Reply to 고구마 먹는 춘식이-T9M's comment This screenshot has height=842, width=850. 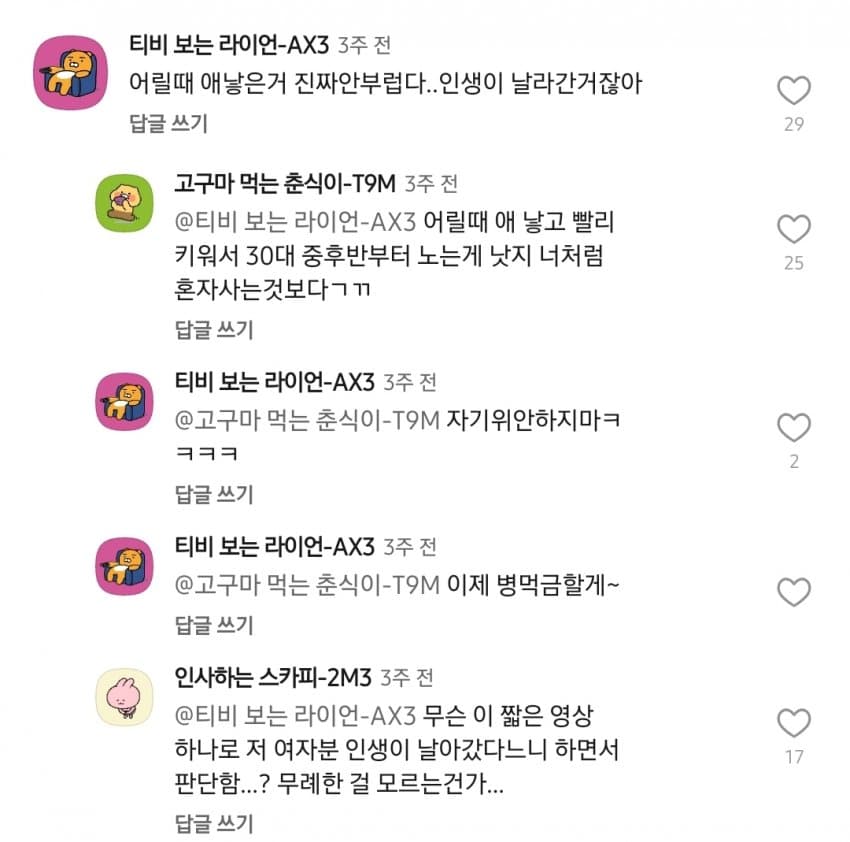point(214,330)
